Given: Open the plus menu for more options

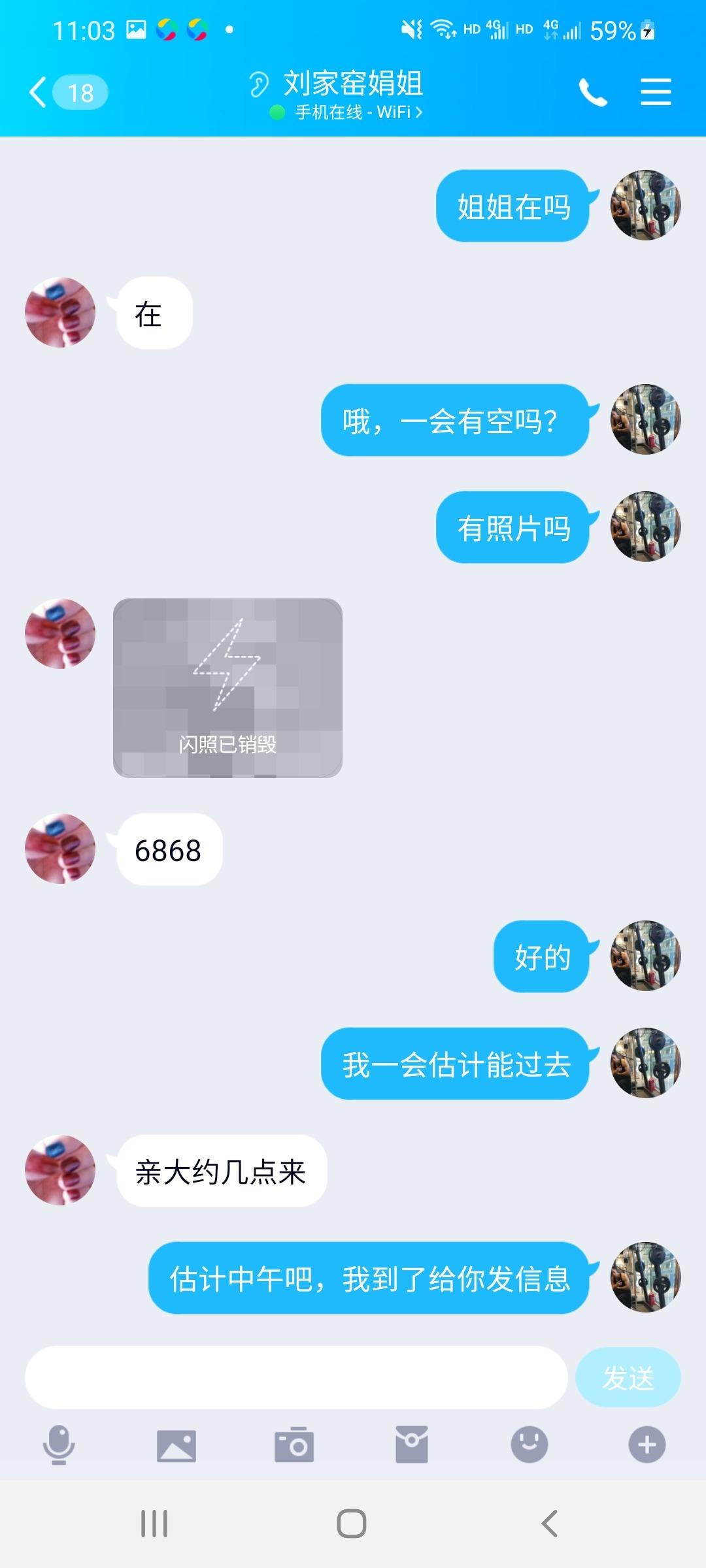Looking at the screenshot, I should coord(647,1445).
